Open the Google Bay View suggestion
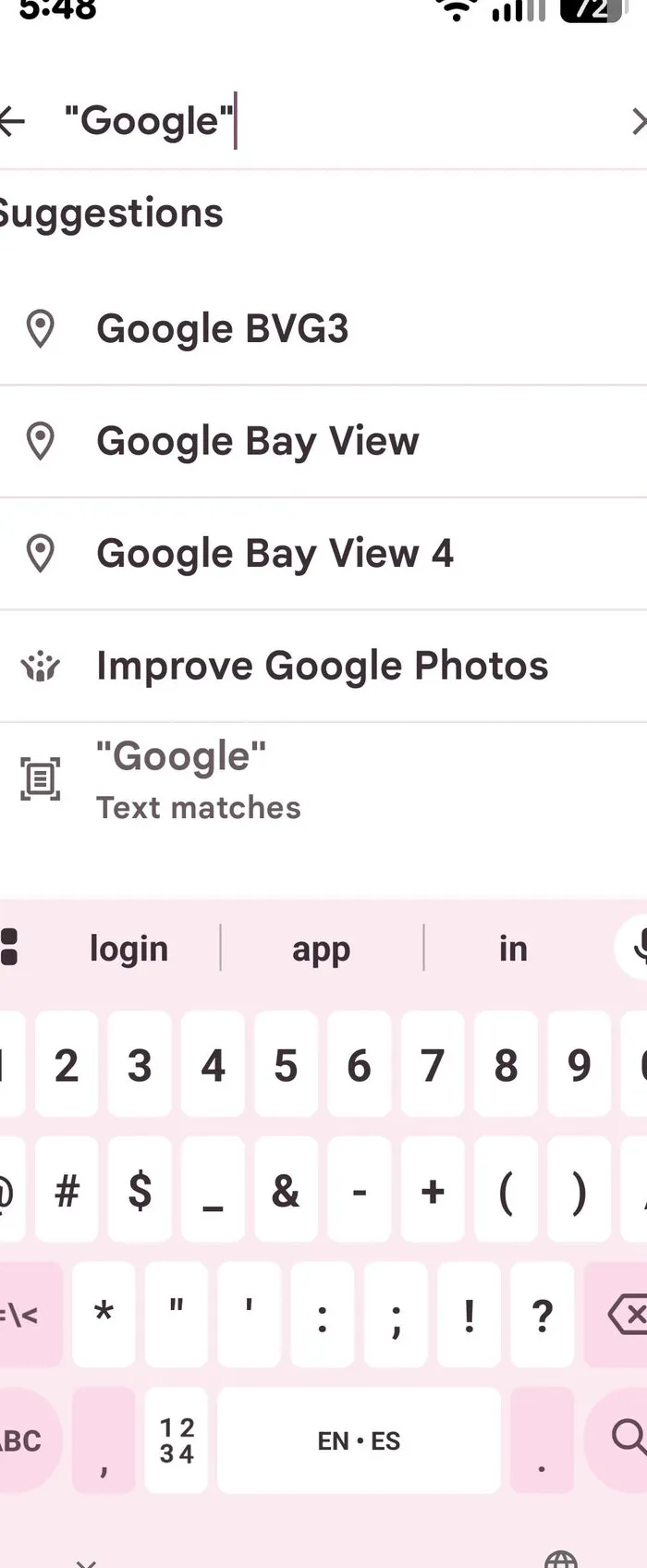 257,441
